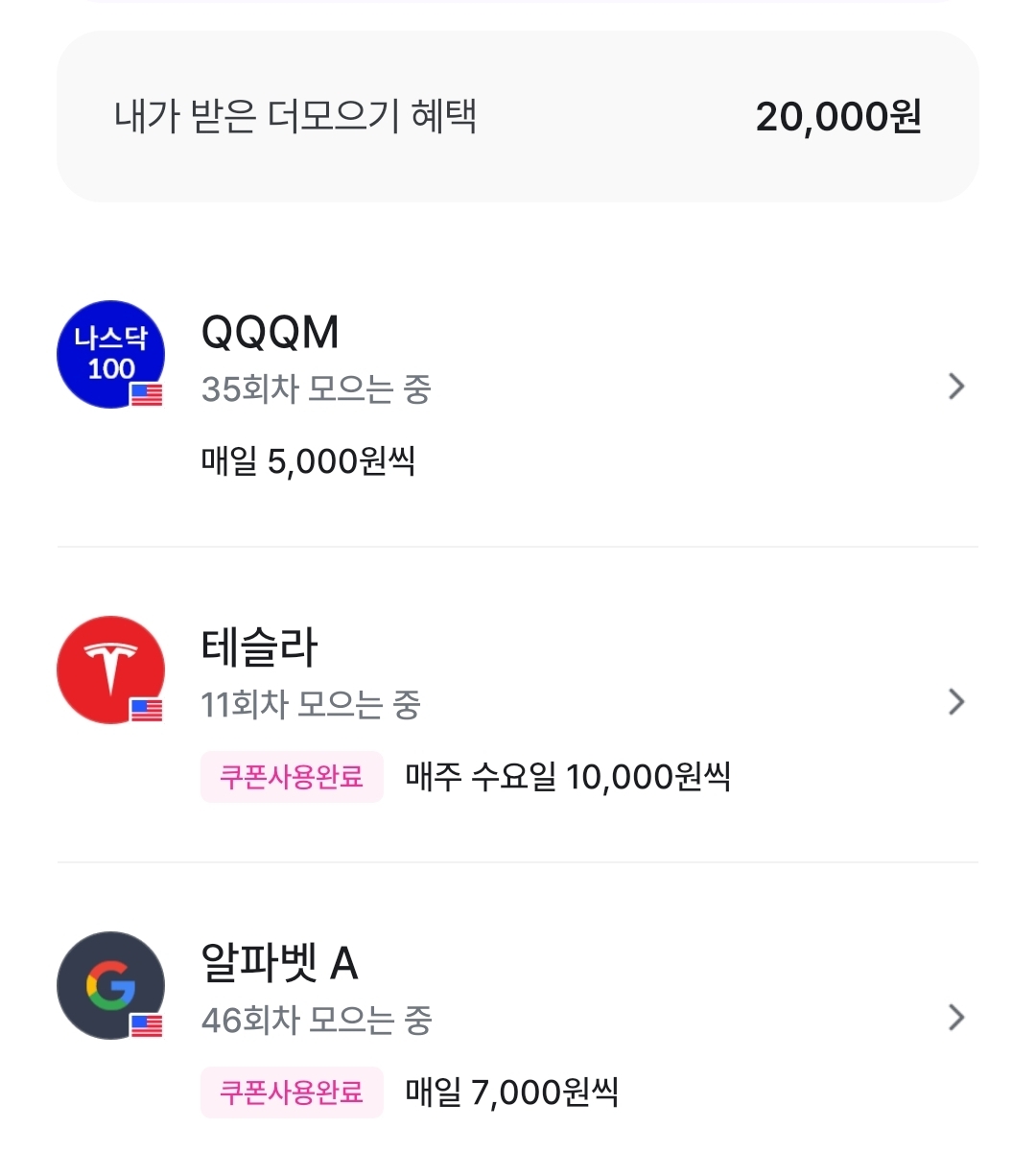Open the 테슬라 recurring investment row

tap(518, 705)
